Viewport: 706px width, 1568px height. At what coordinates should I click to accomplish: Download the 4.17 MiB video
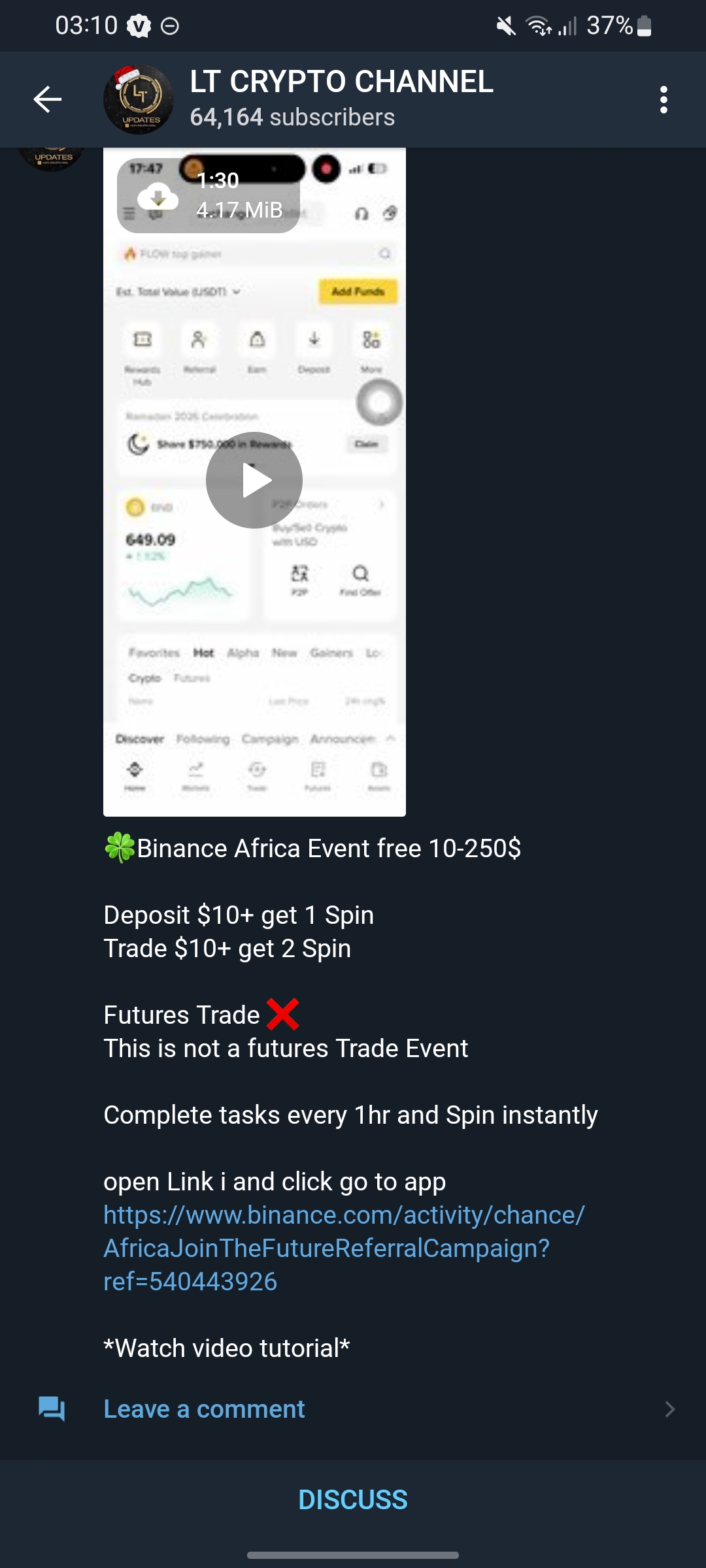(158, 196)
